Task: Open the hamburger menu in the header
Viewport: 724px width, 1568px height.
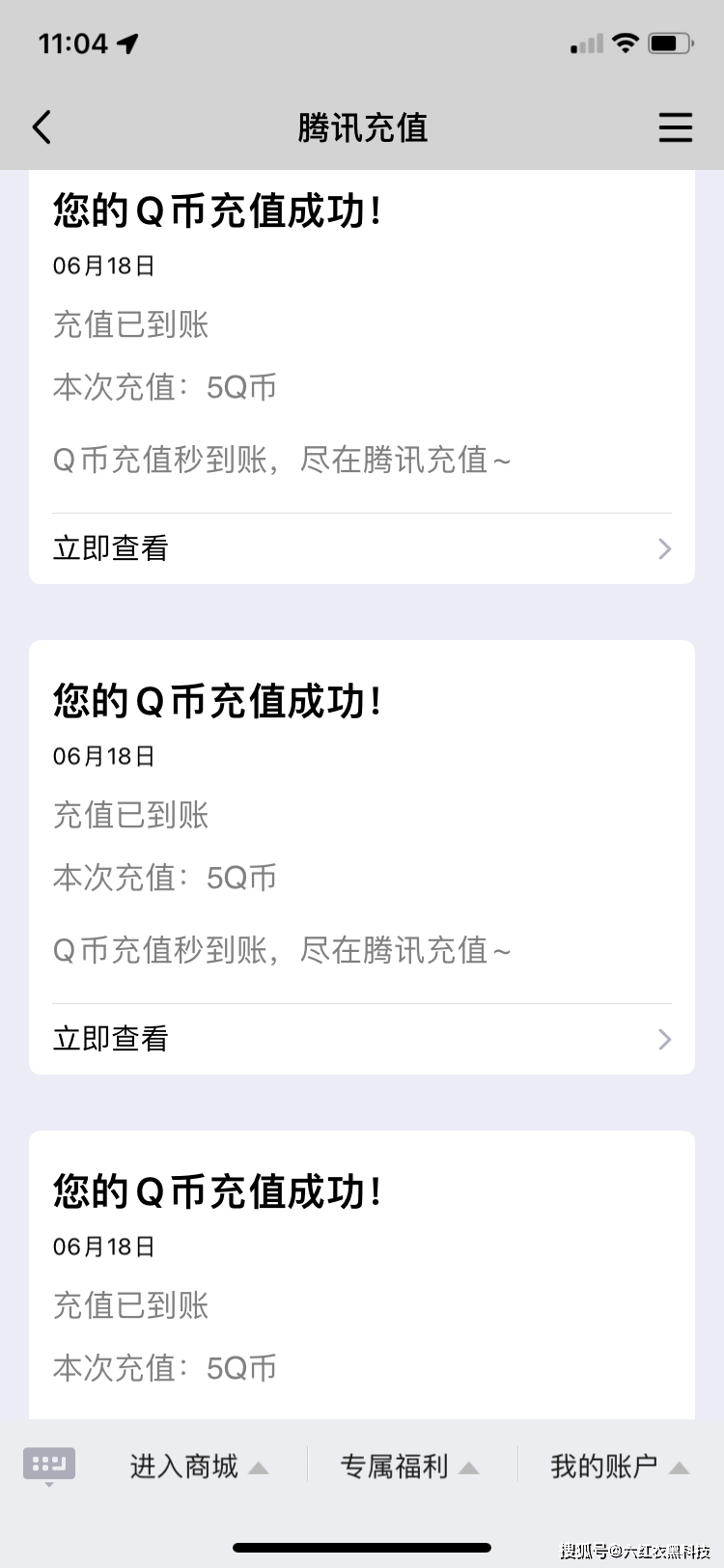Action: tap(675, 127)
